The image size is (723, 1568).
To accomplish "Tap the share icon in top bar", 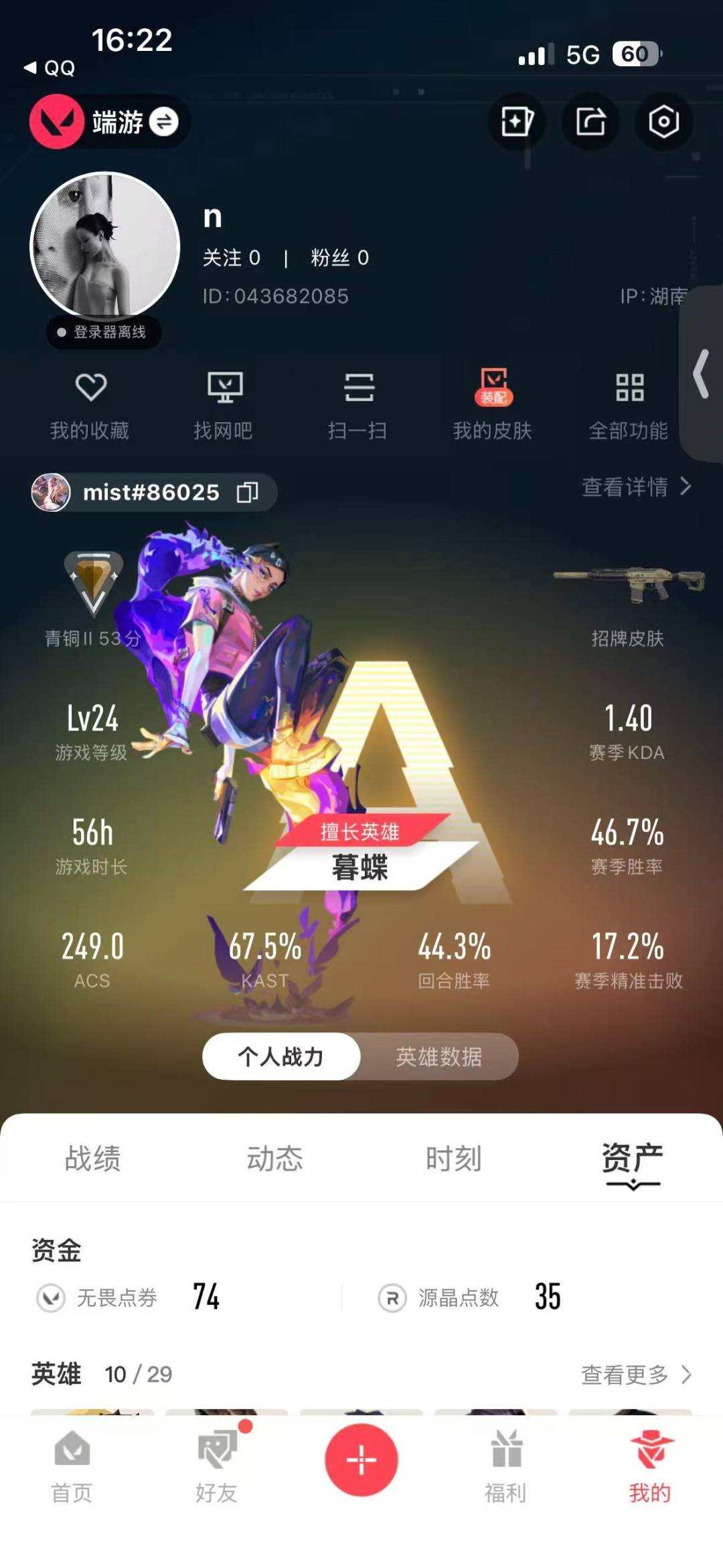I will [x=589, y=122].
